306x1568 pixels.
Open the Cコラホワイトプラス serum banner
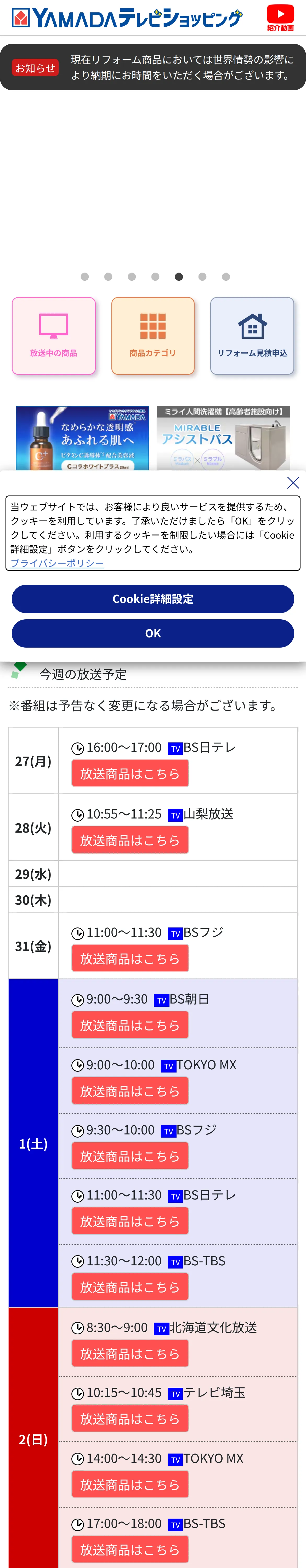pyautogui.click(x=82, y=438)
